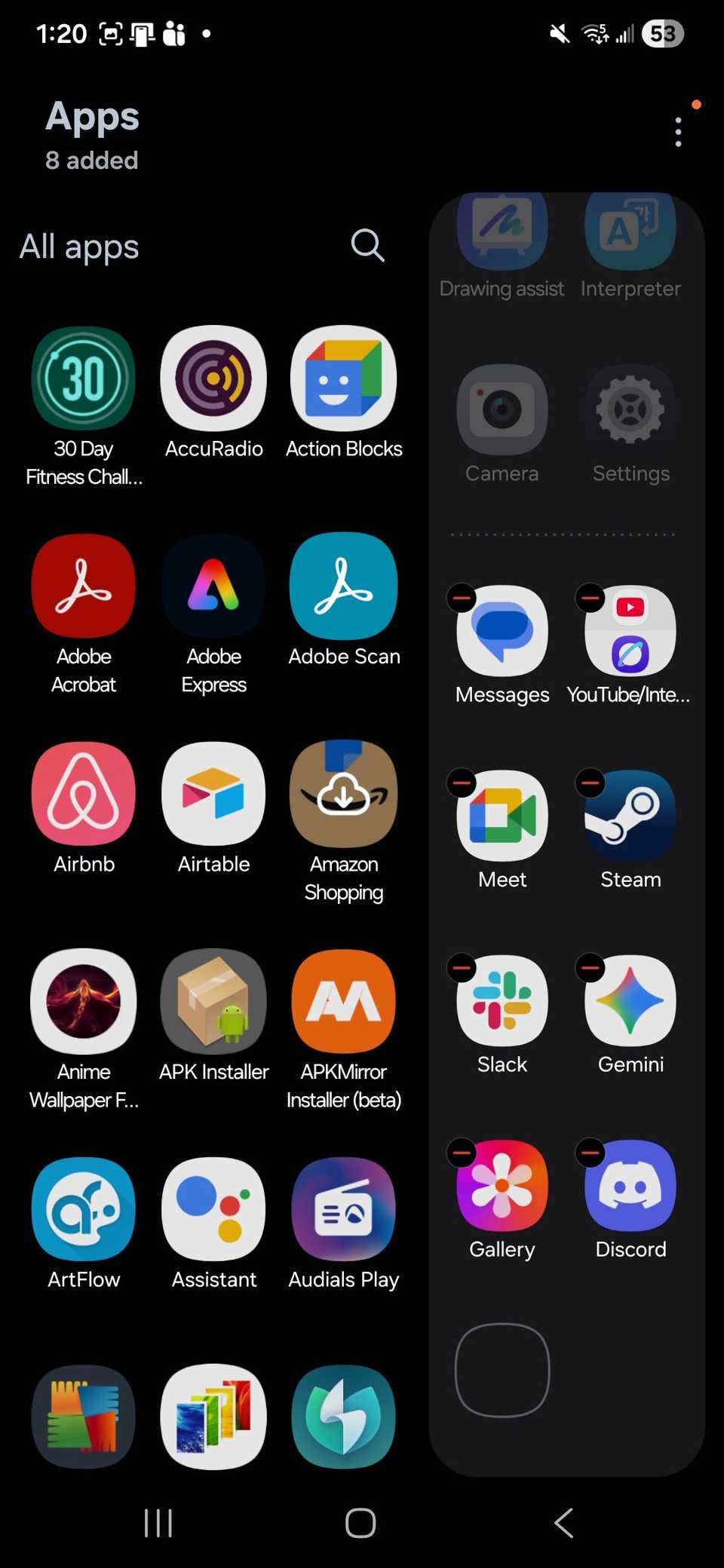This screenshot has height=1568, width=724.
Task: Launch Airtable
Action: click(x=213, y=793)
